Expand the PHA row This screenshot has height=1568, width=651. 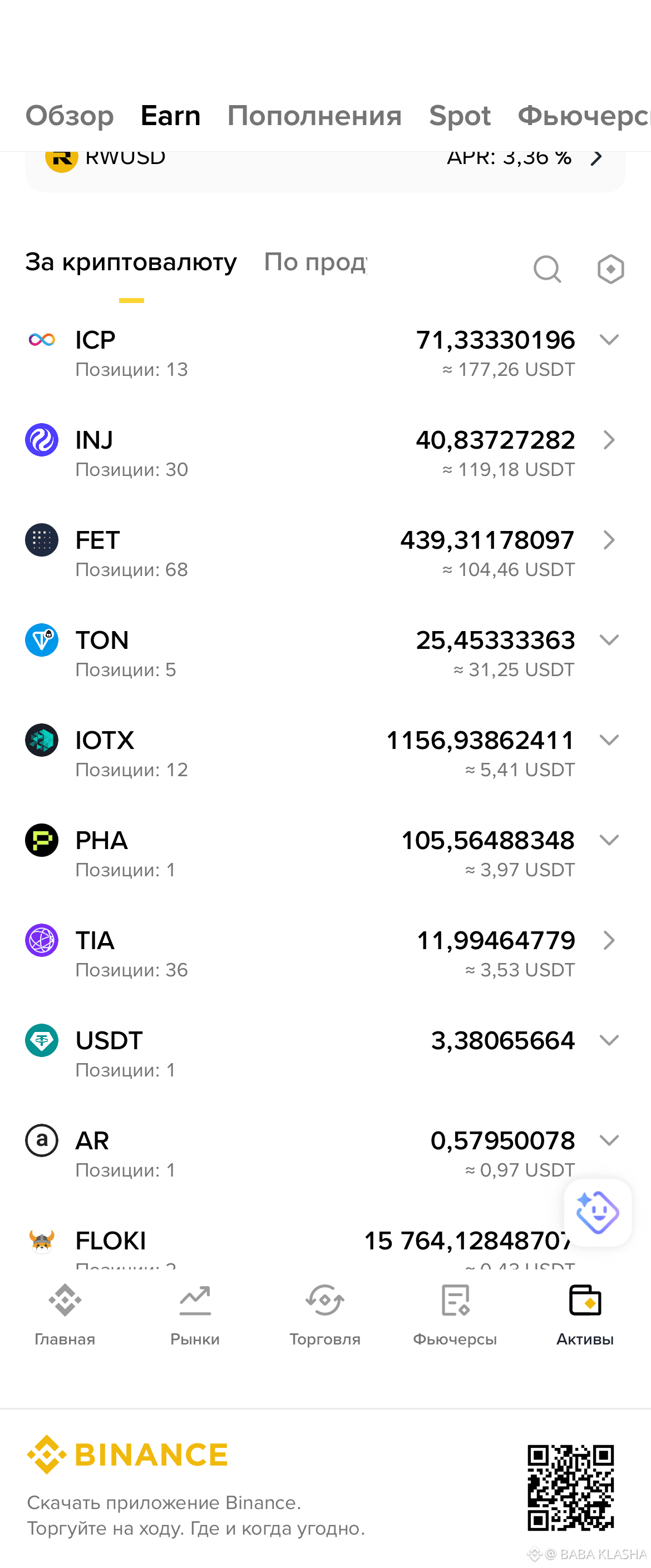tap(609, 840)
